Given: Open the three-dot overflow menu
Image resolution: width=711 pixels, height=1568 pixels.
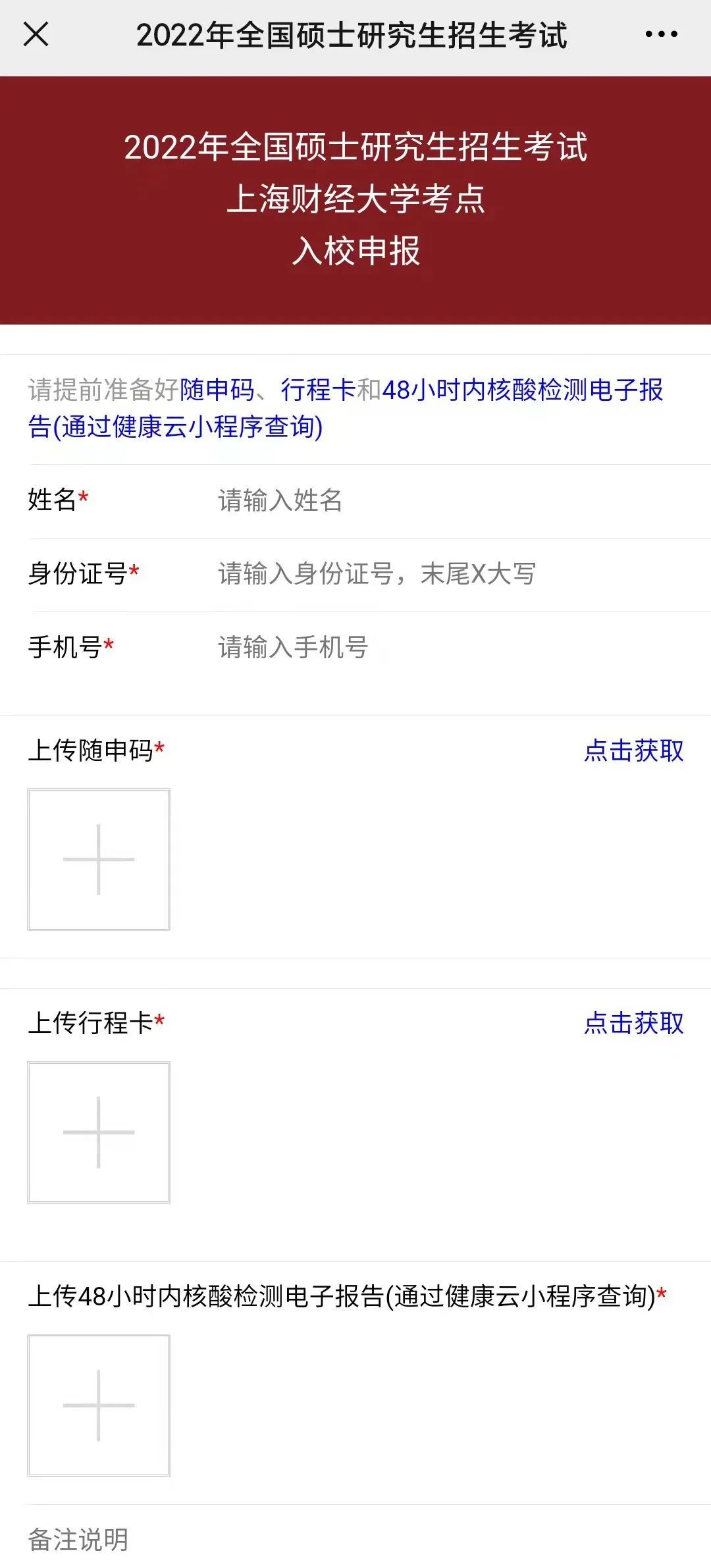Looking at the screenshot, I should coord(661,34).
